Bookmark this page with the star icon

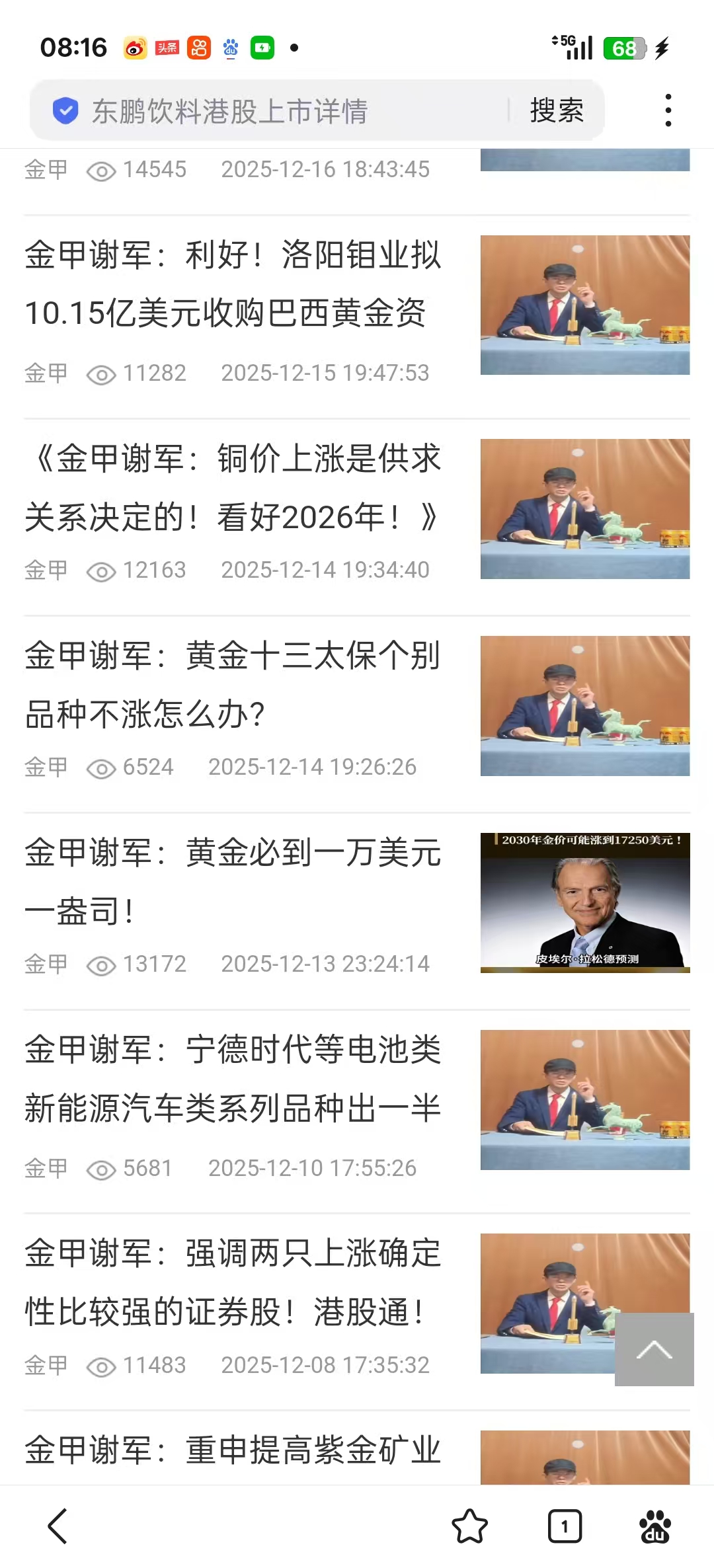[x=469, y=1526]
